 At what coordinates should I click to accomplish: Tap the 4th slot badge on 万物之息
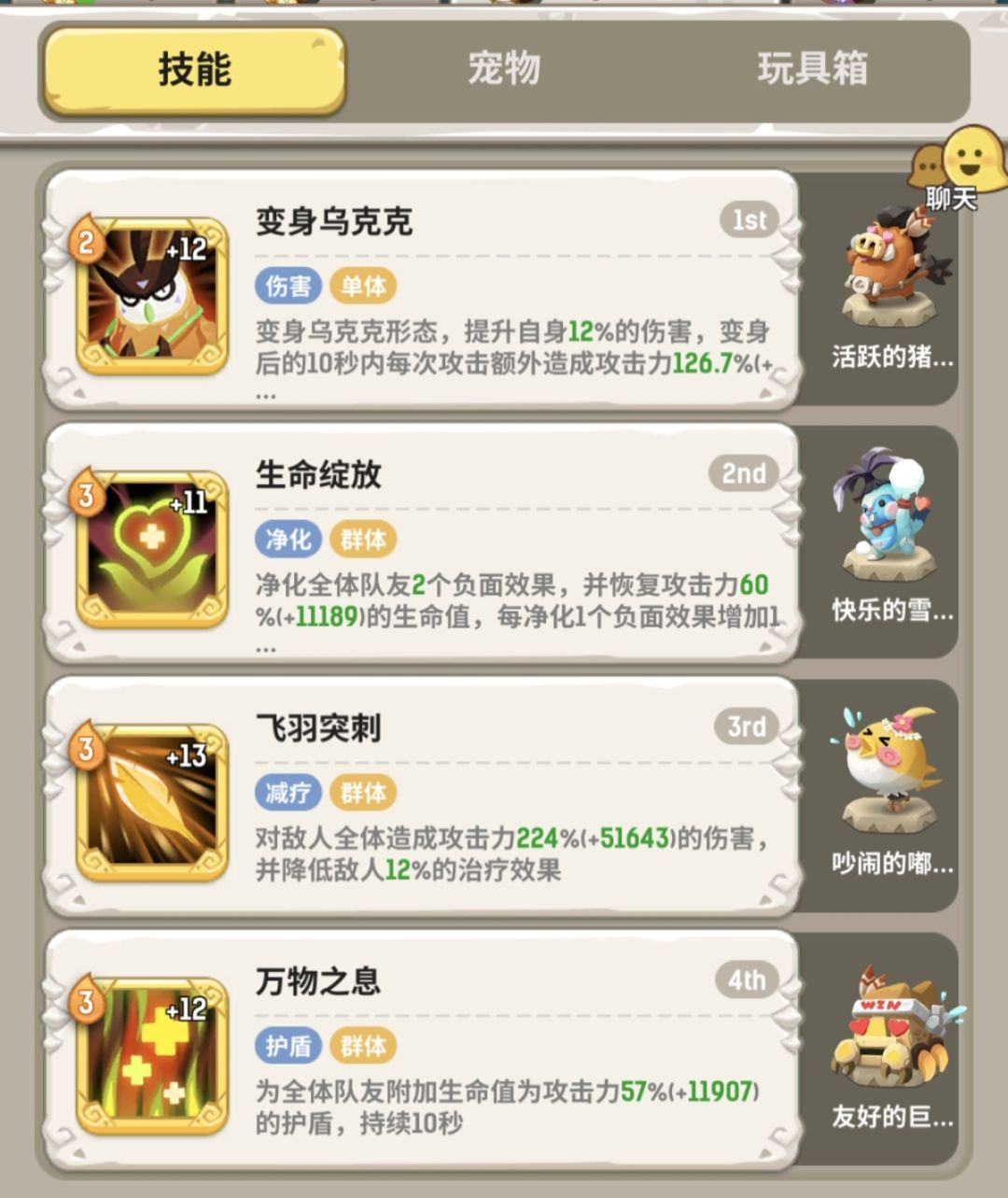pyautogui.click(x=748, y=980)
